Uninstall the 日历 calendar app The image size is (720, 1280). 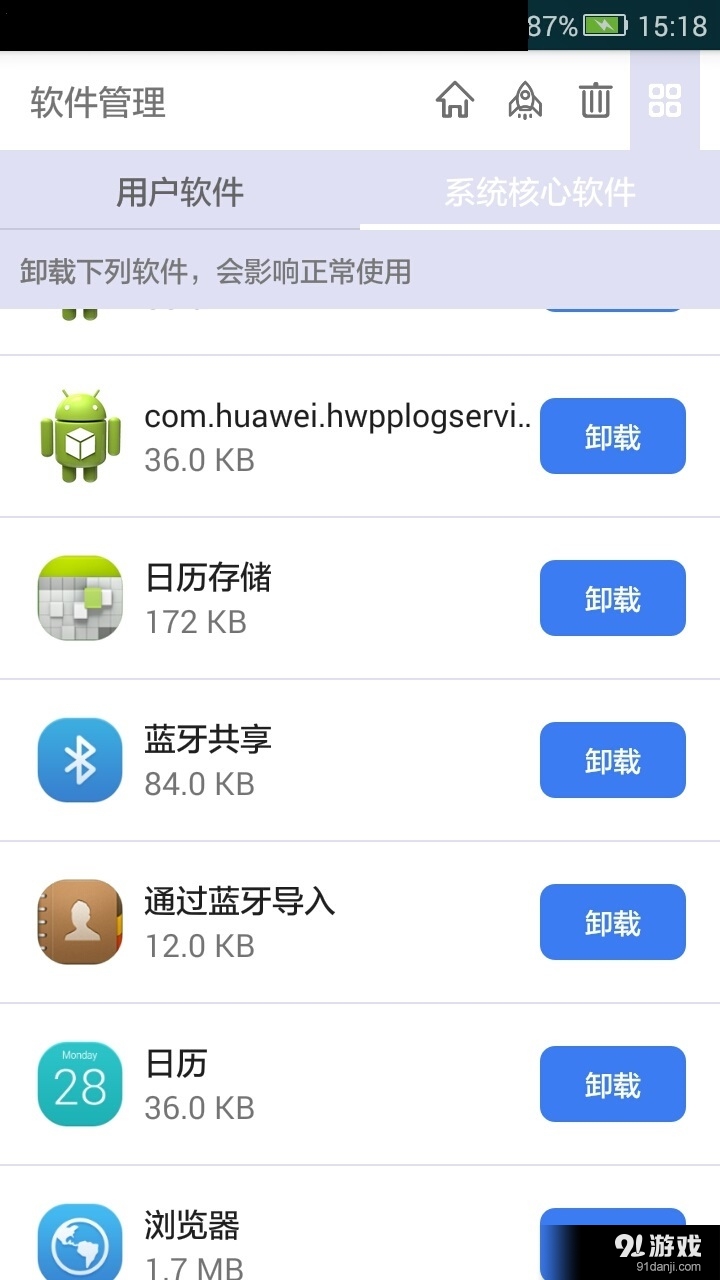[612, 1084]
